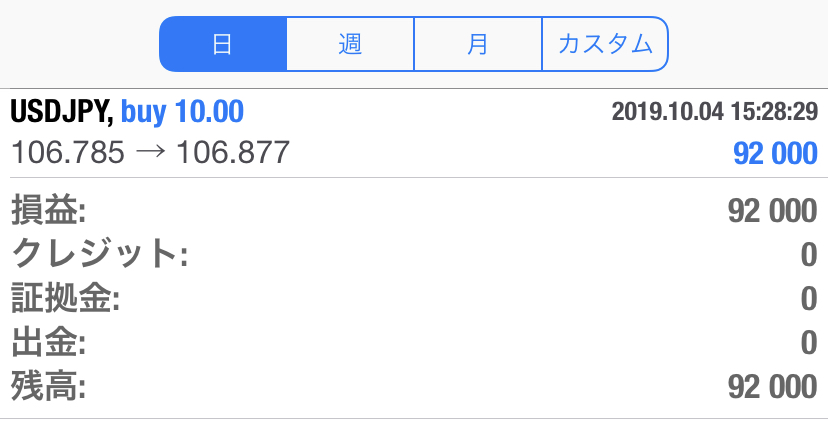Choose the カスタム custom period
Viewport: 828px width, 435px height.
tap(605, 44)
